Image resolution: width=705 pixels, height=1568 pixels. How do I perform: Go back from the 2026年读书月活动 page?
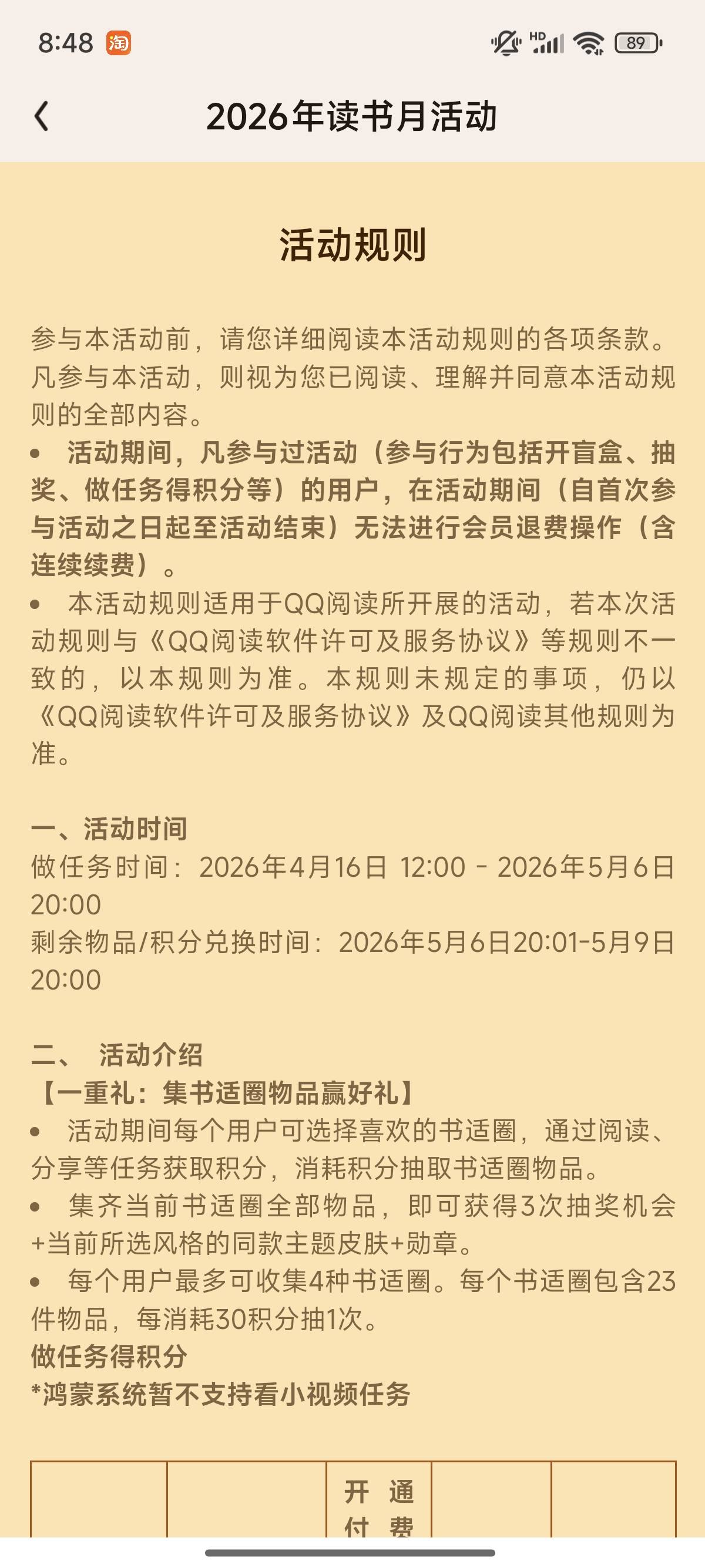(x=41, y=116)
